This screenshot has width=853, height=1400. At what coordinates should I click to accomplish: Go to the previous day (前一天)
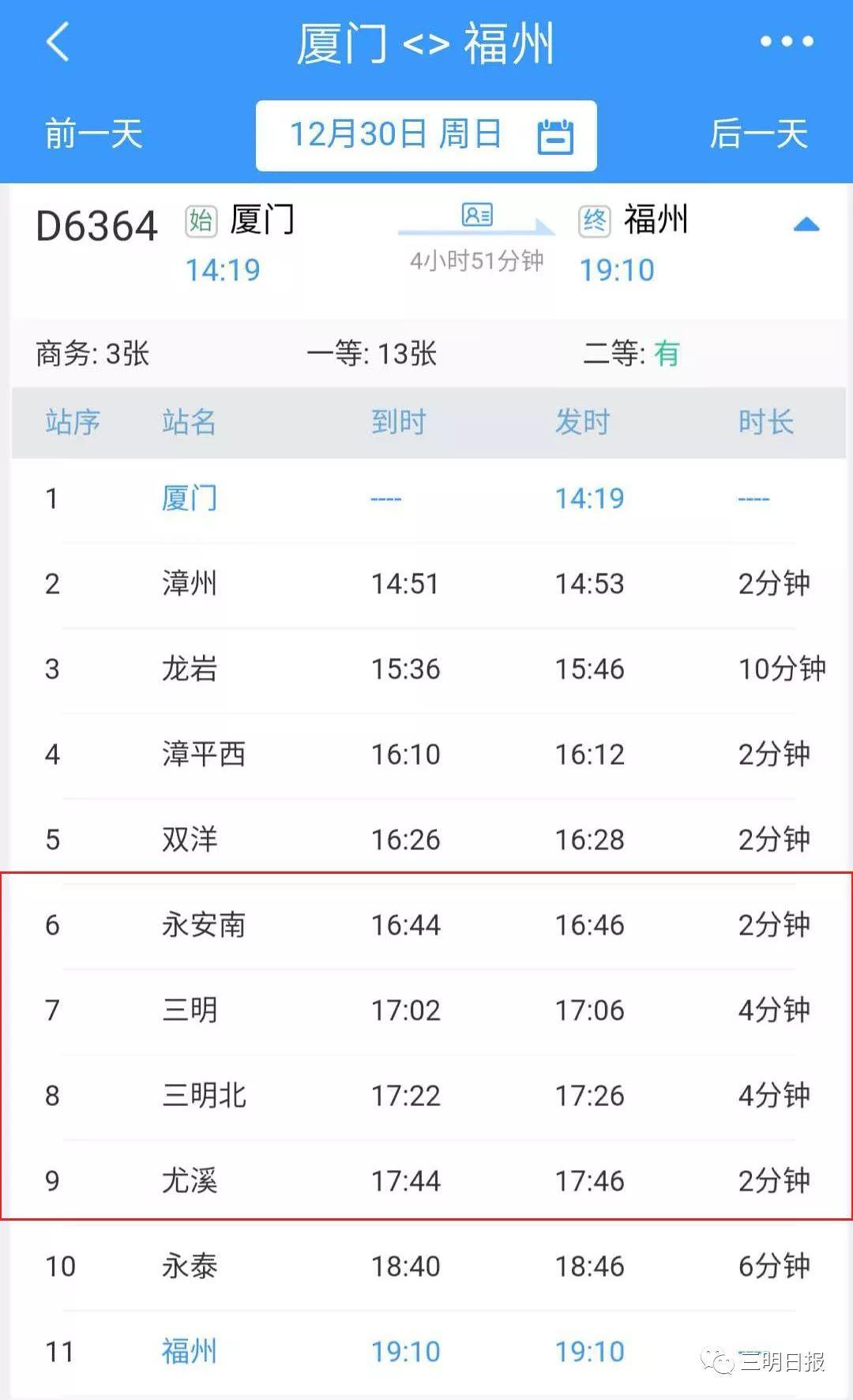[x=93, y=134]
